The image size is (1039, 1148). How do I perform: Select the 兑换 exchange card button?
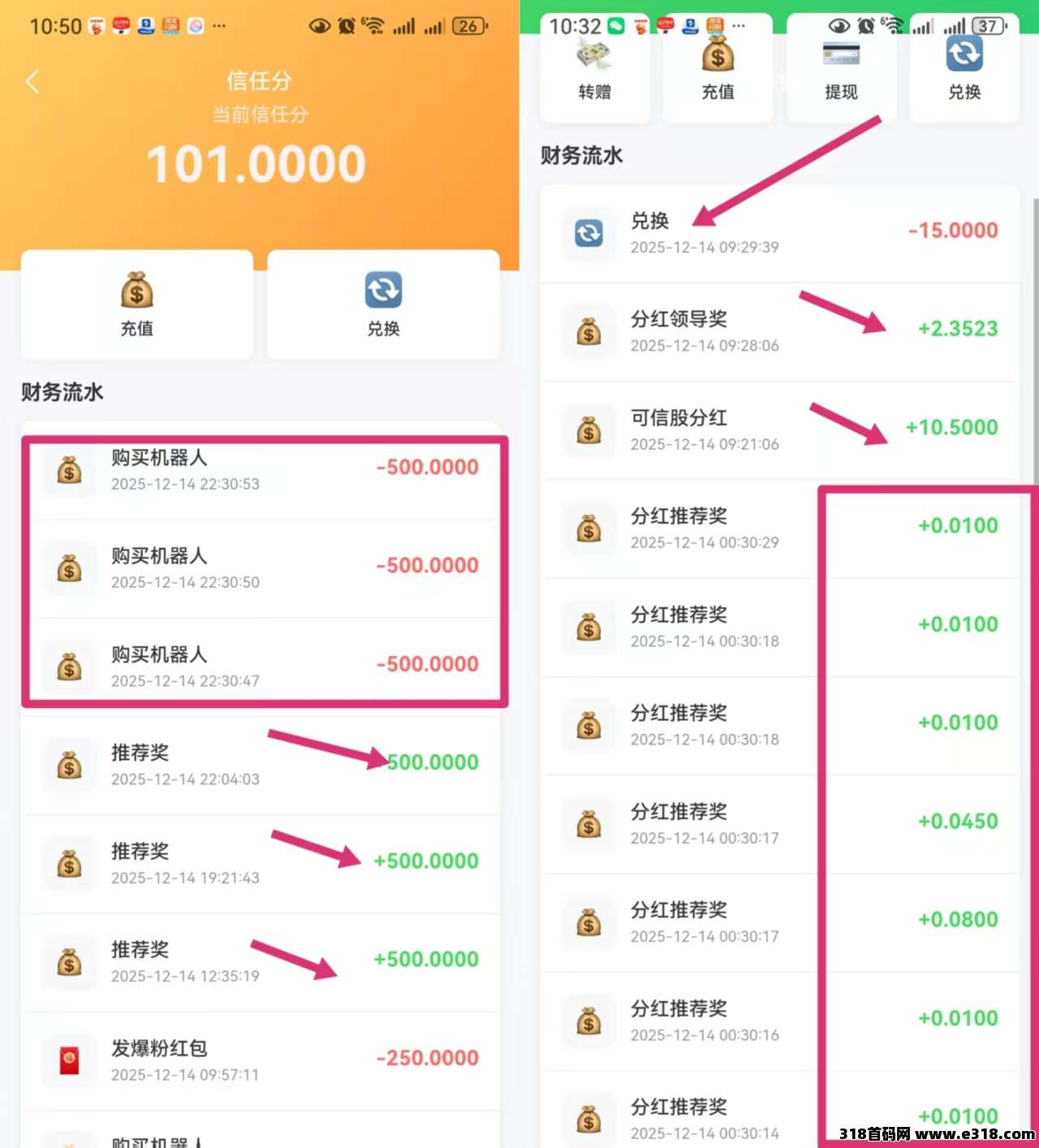383,304
